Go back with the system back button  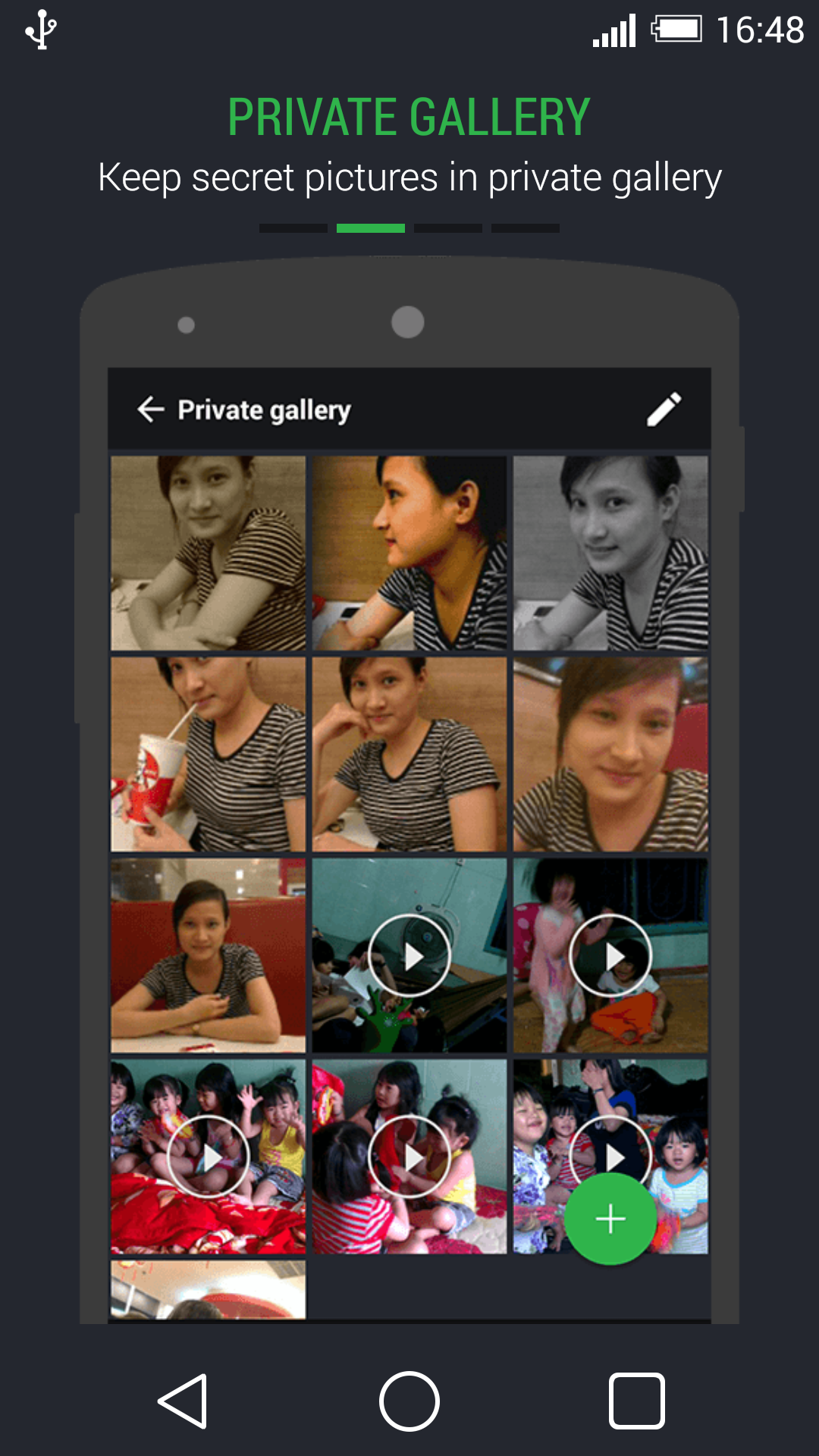point(182,1401)
